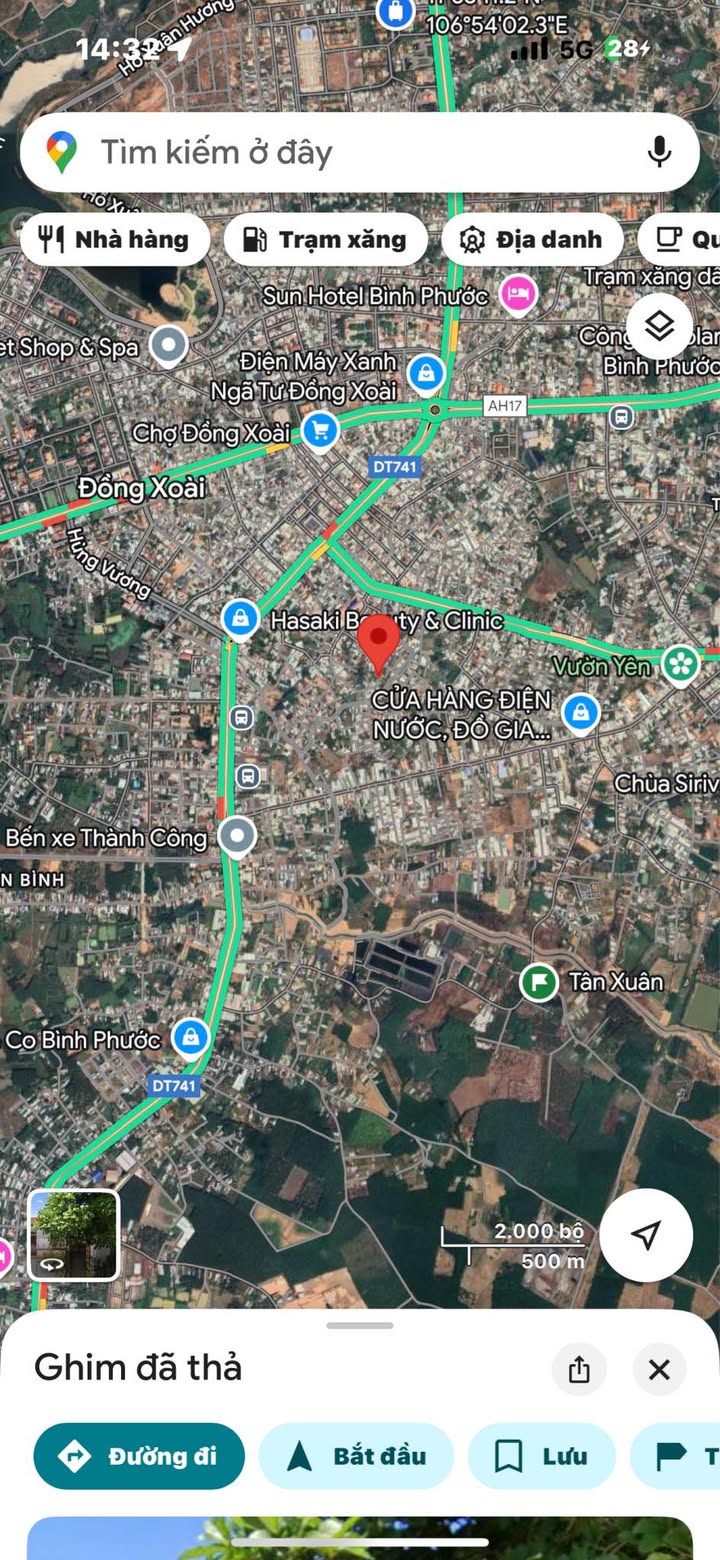Open the Bến xe Thành Công marker
Screen dimensions: 720x1560
[237, 836]
